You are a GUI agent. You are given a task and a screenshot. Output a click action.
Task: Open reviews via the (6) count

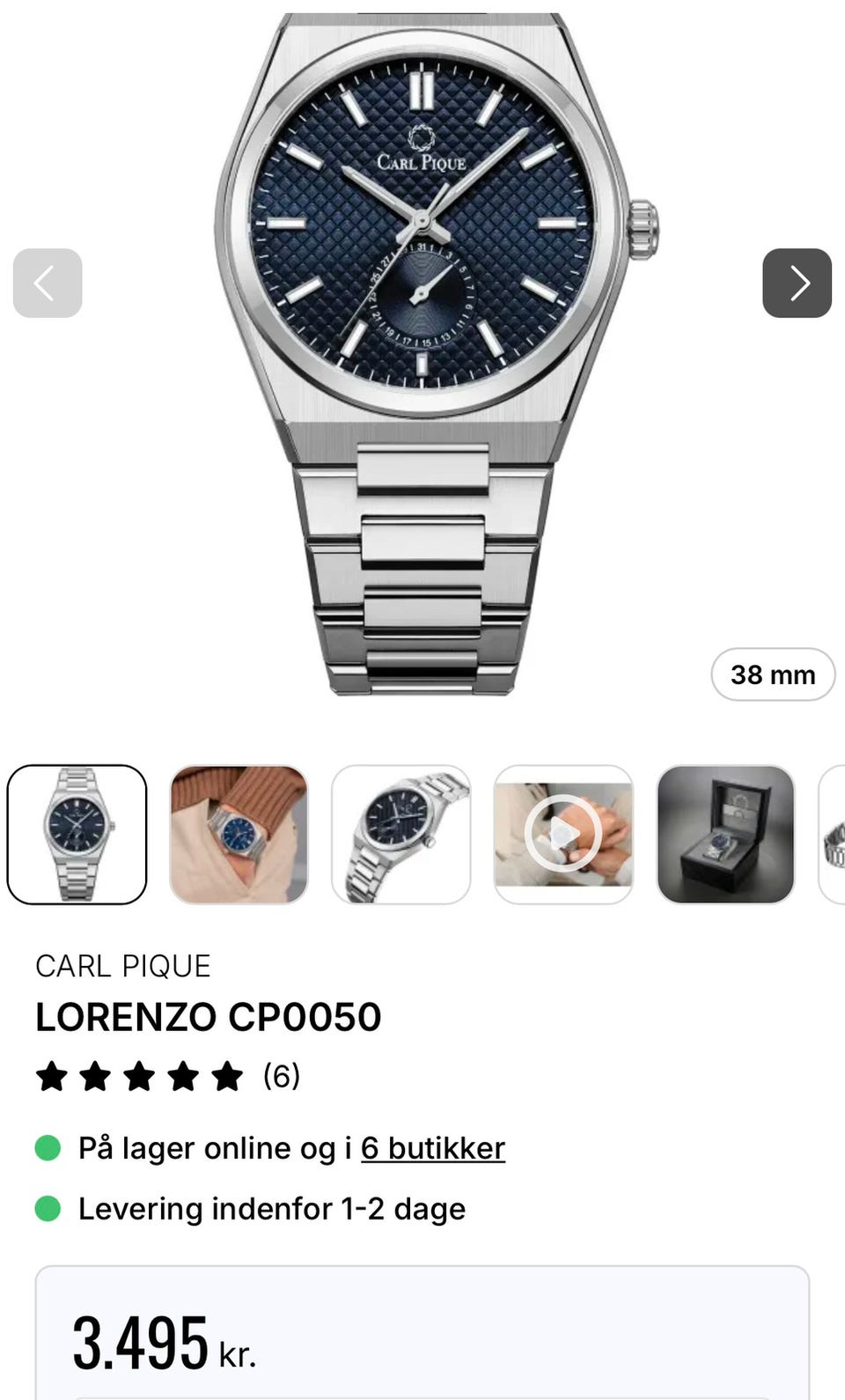[280, 1075]
